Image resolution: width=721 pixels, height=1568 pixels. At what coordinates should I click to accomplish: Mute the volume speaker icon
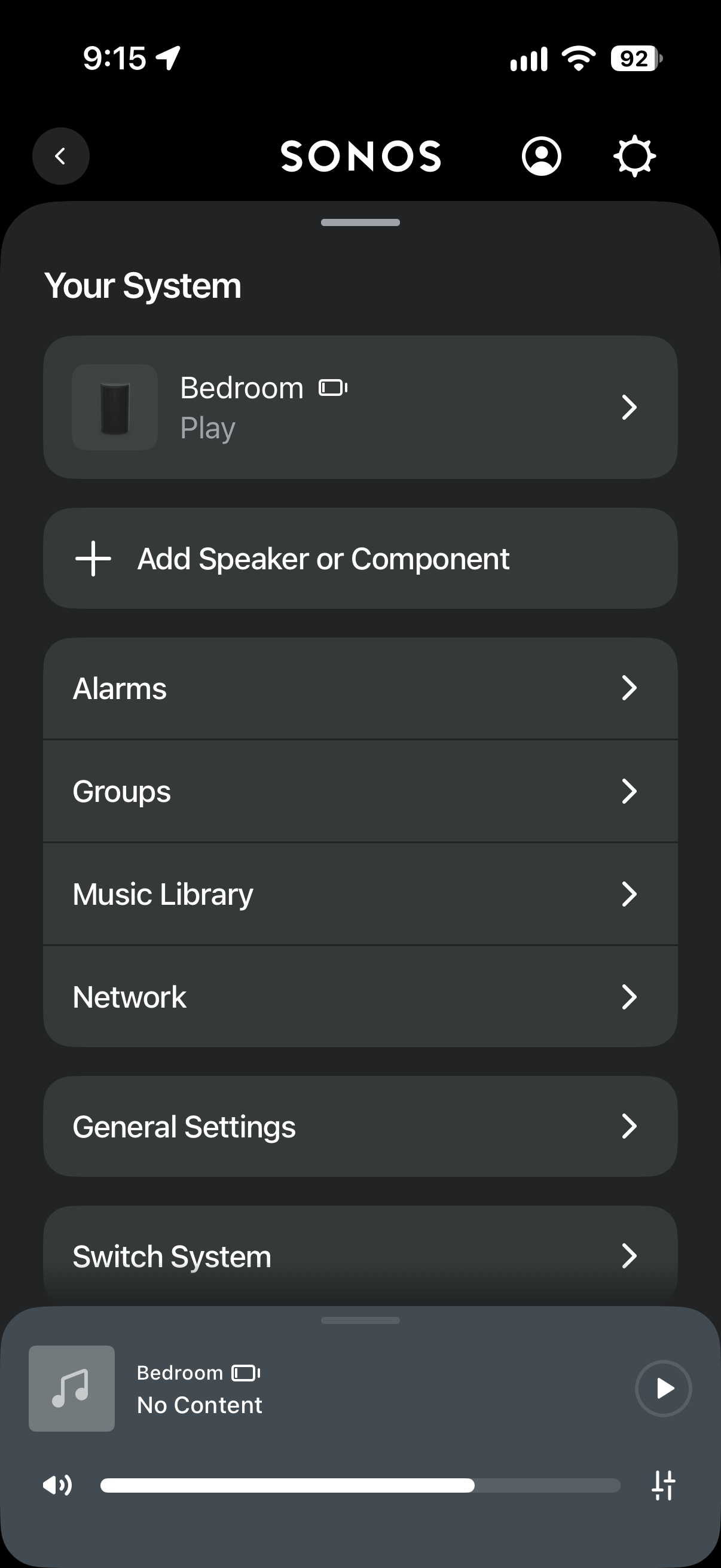(x=57, y=1485)
